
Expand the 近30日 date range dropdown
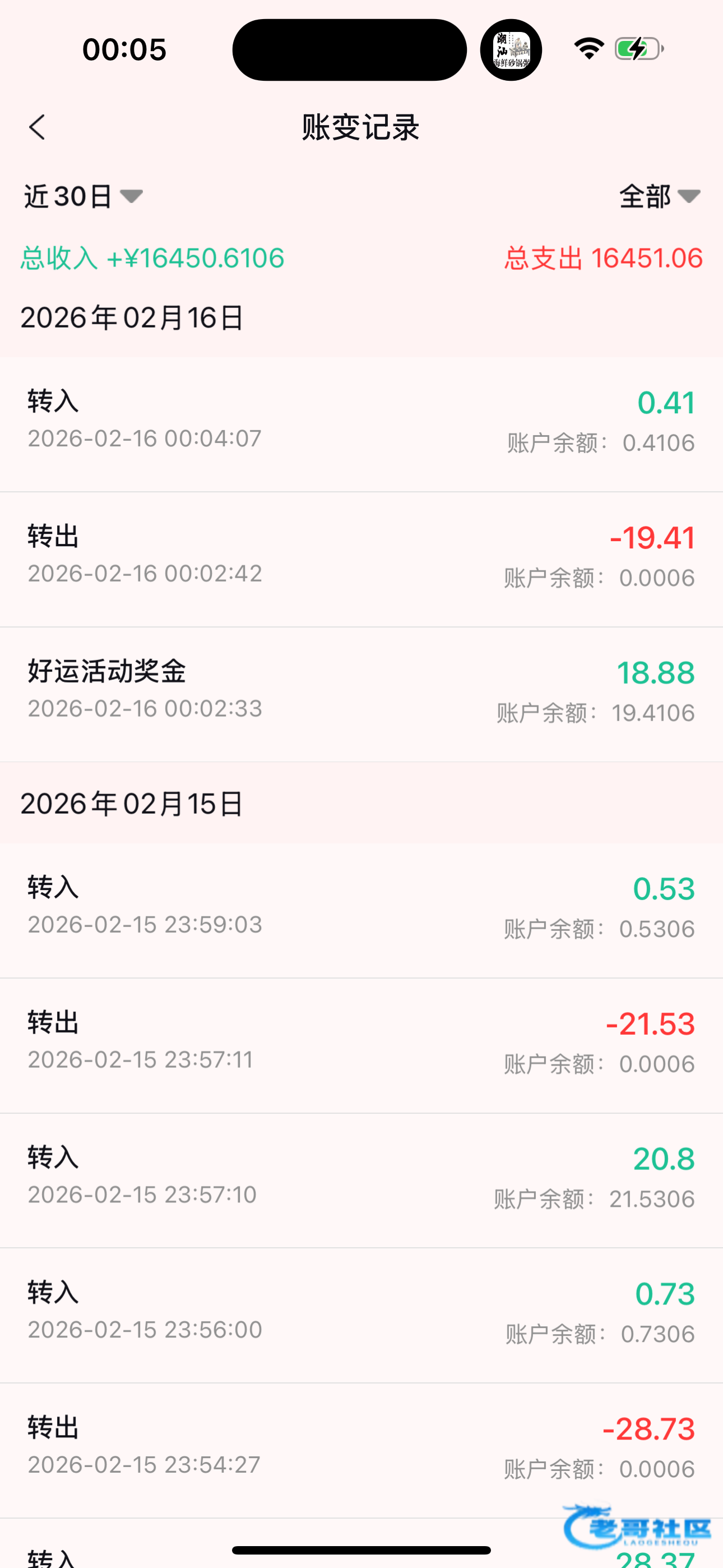83,197
